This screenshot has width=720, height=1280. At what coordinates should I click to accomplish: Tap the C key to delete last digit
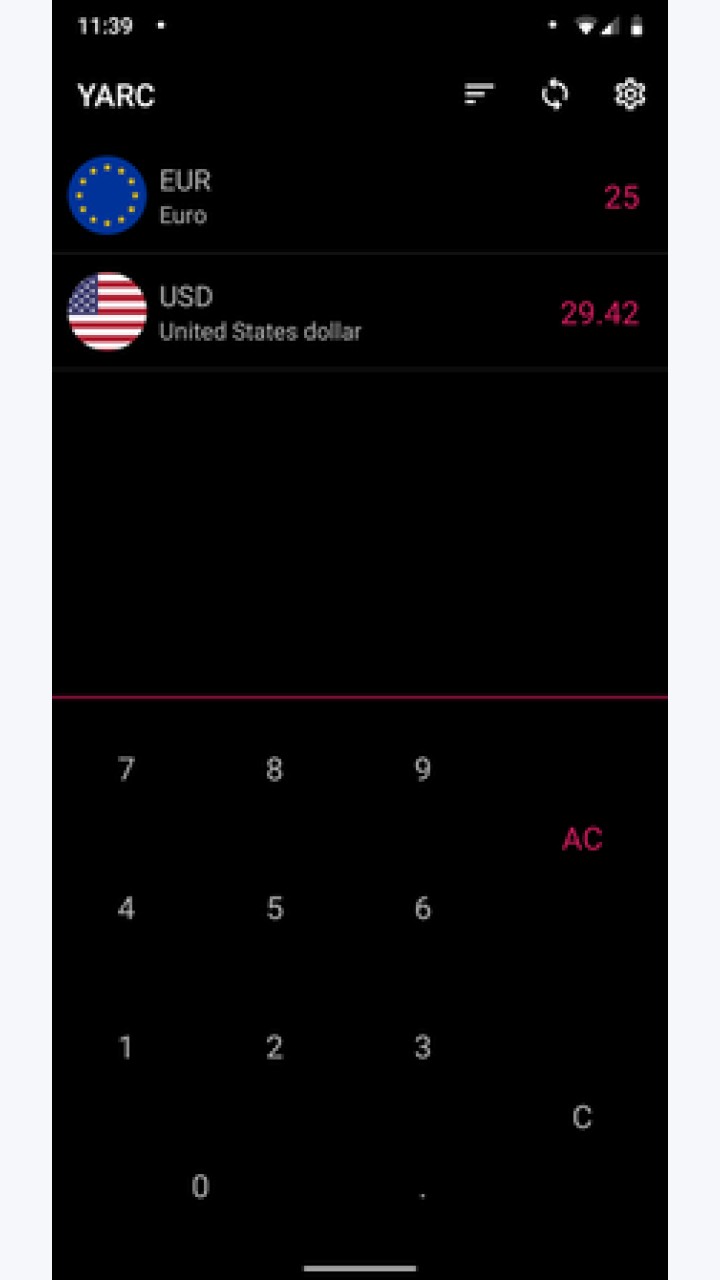[582, 1117]
